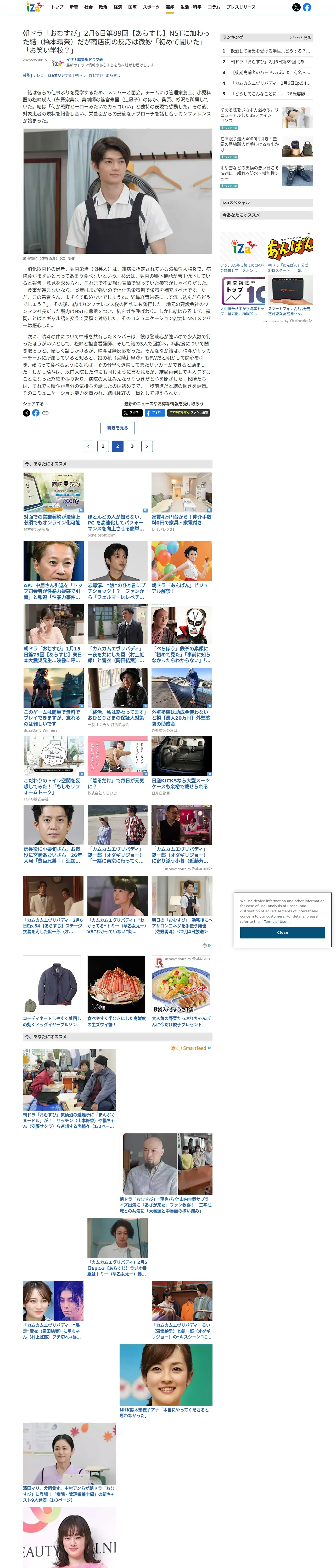This screenshot has width=336, height=1568.
Task: Go to page 1 of the article
Action: click(103, 446)
